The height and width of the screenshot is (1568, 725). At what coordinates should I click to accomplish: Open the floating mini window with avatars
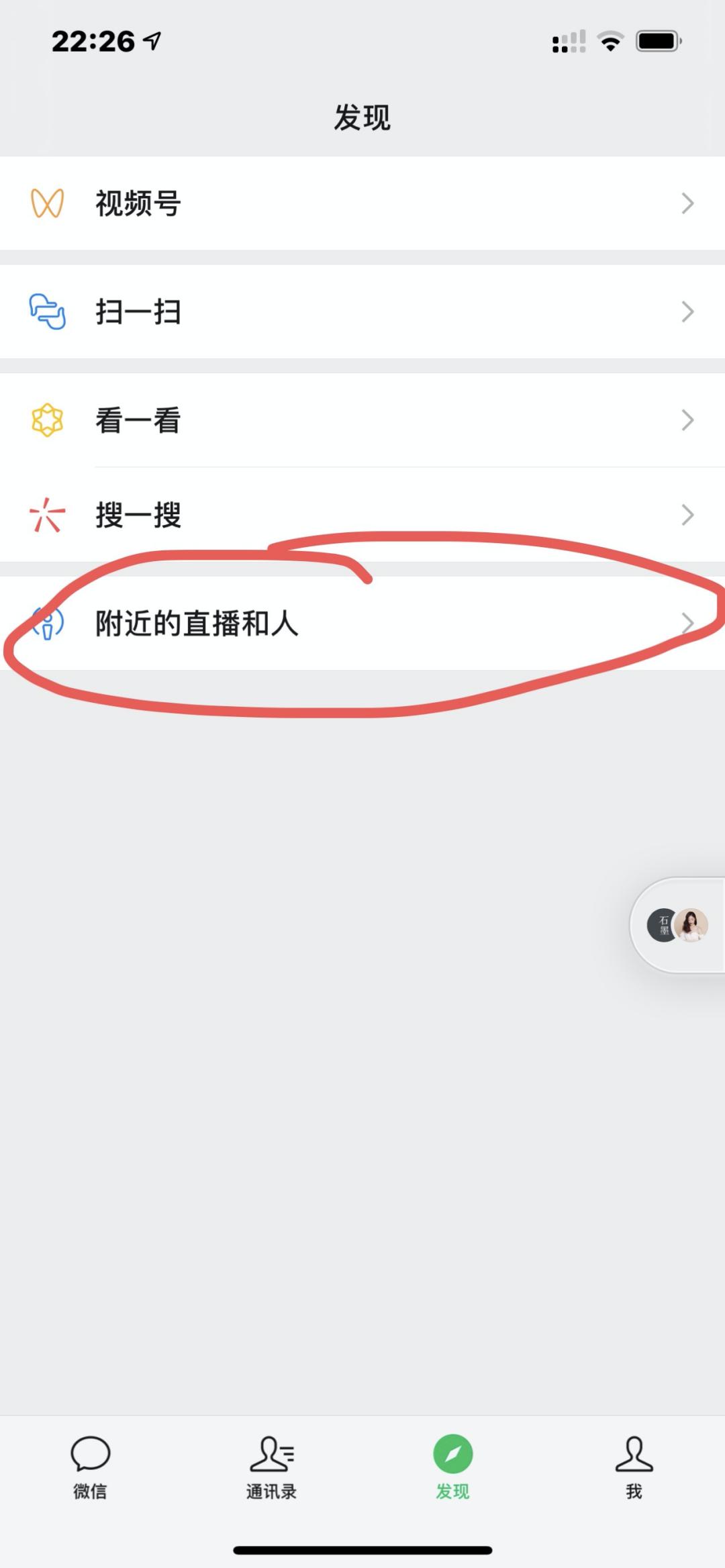click(678, 925)
